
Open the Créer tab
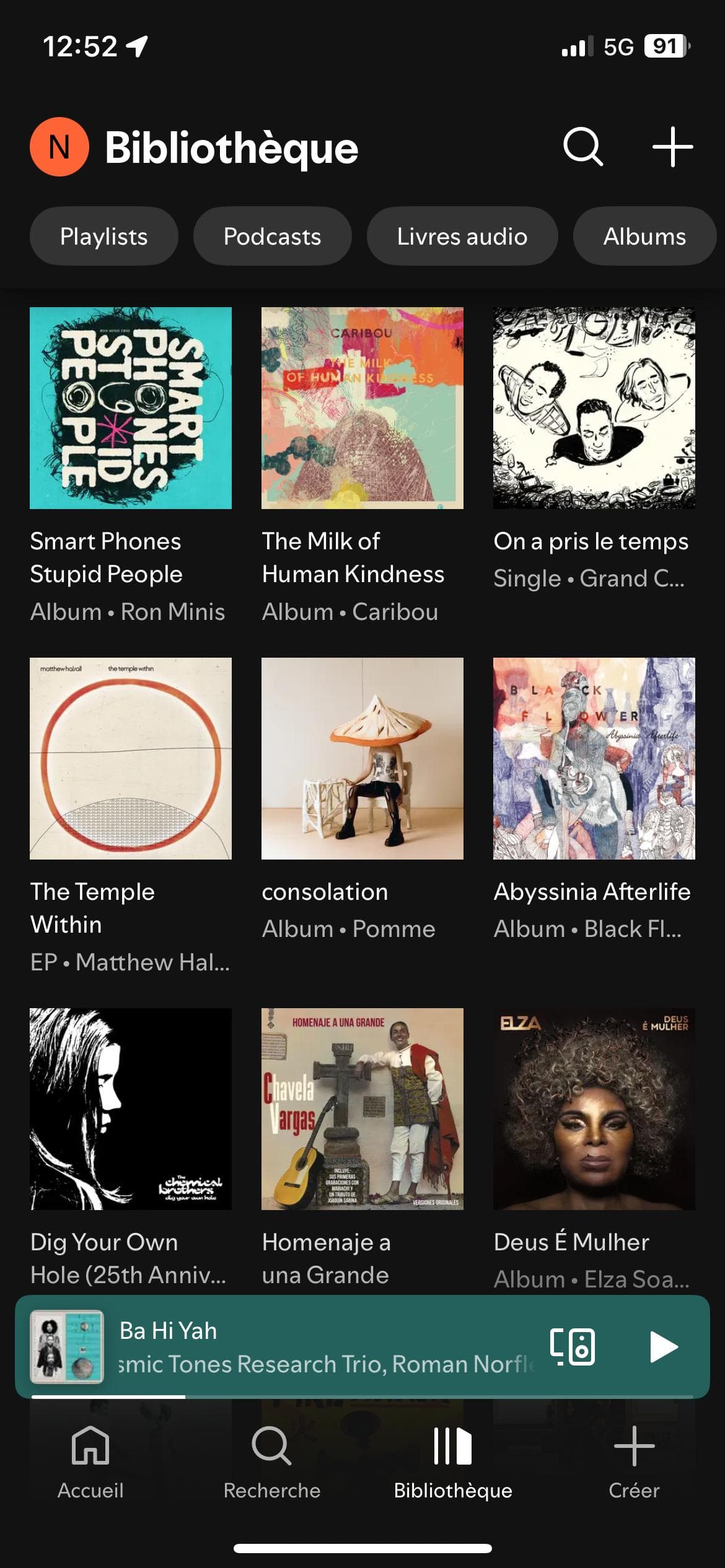634,1462
